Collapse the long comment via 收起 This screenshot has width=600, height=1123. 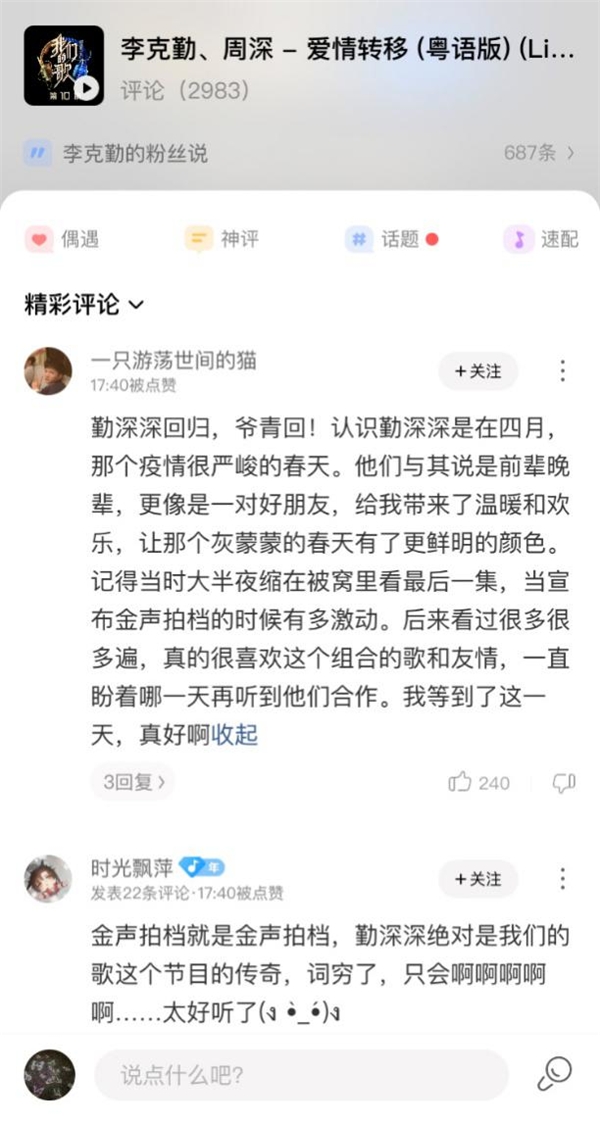(234, 735)
